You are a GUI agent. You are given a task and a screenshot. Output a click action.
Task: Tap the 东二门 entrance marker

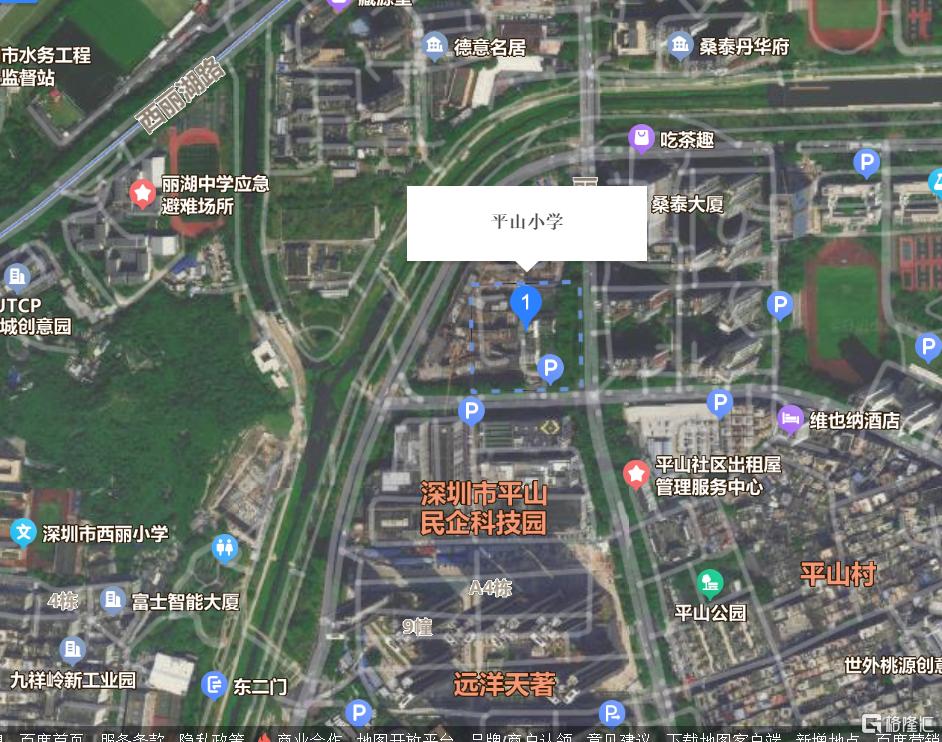[x=214, y=685]
